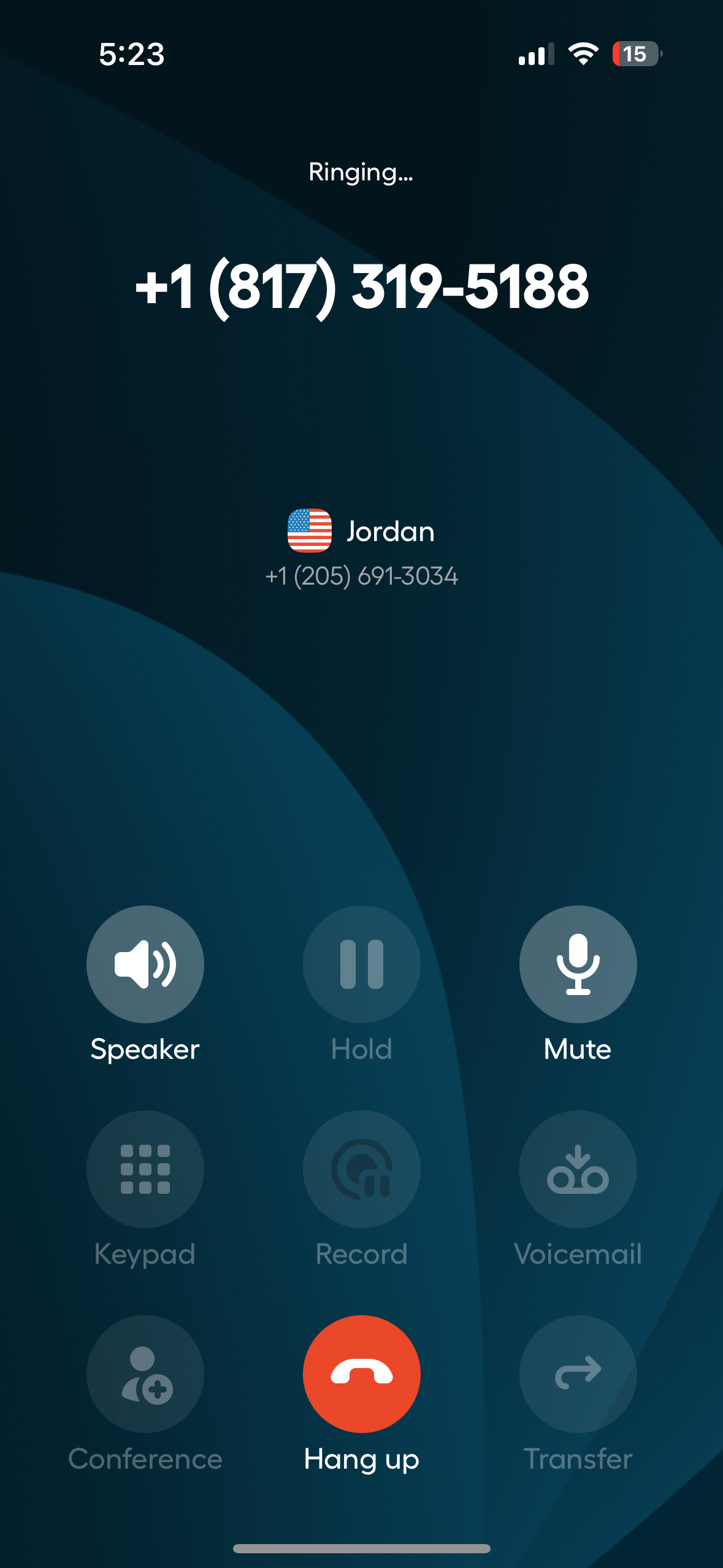This screenshot has width=723, height=1568.
Task: Open the keypad
Action: (x=145, y=1169)
